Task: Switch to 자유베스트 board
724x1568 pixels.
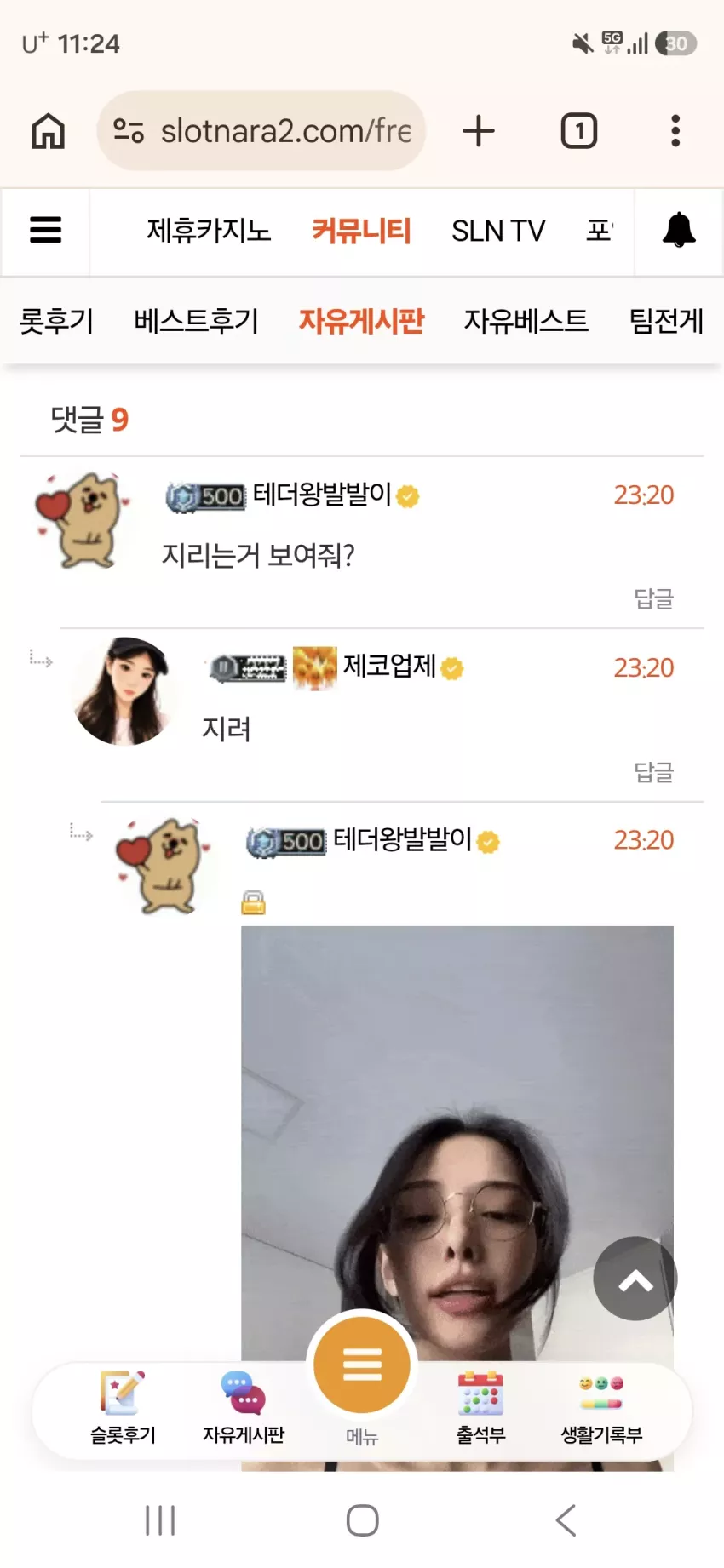Action: 526,321
